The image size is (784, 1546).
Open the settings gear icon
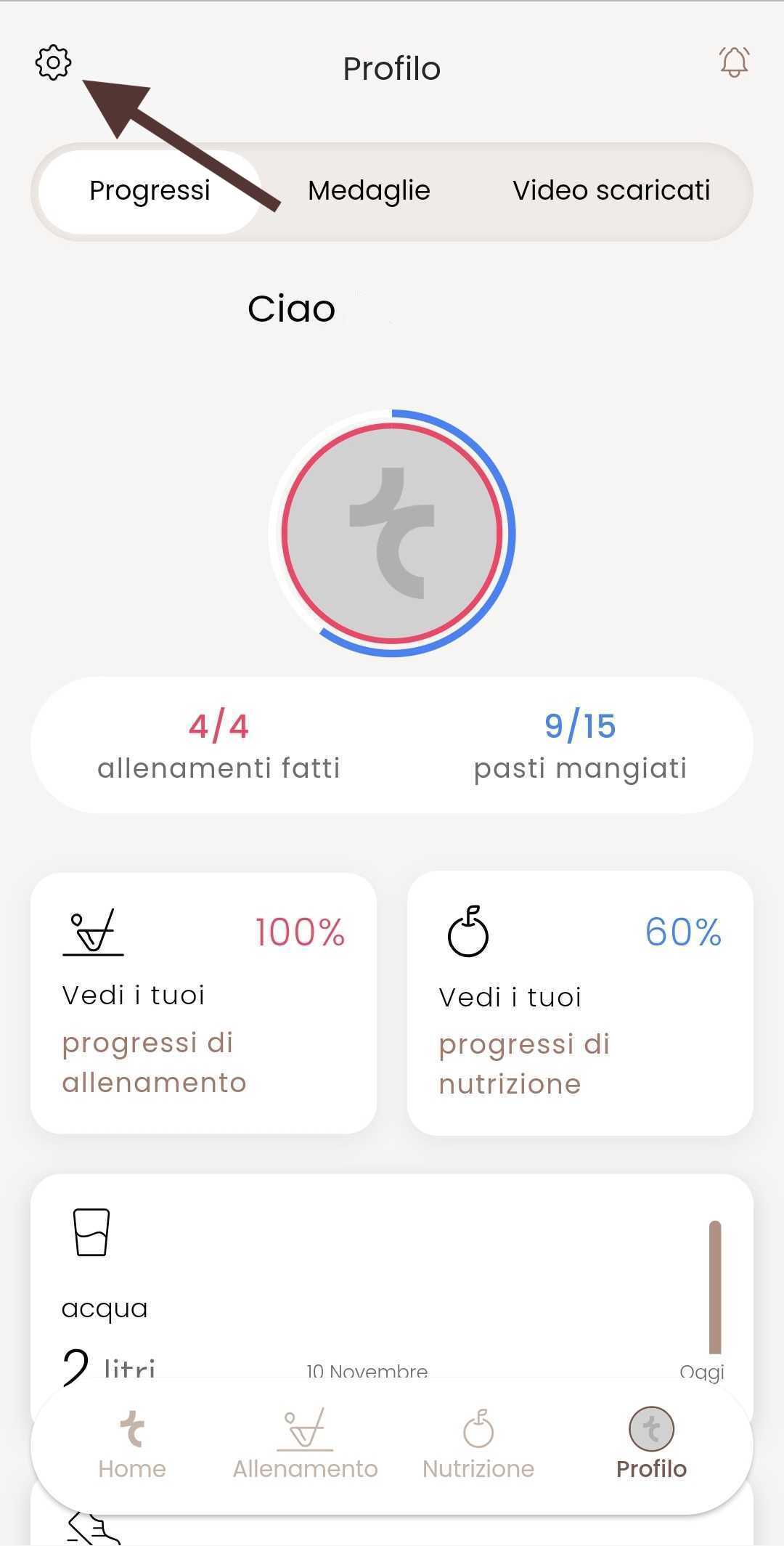(53, 62)
